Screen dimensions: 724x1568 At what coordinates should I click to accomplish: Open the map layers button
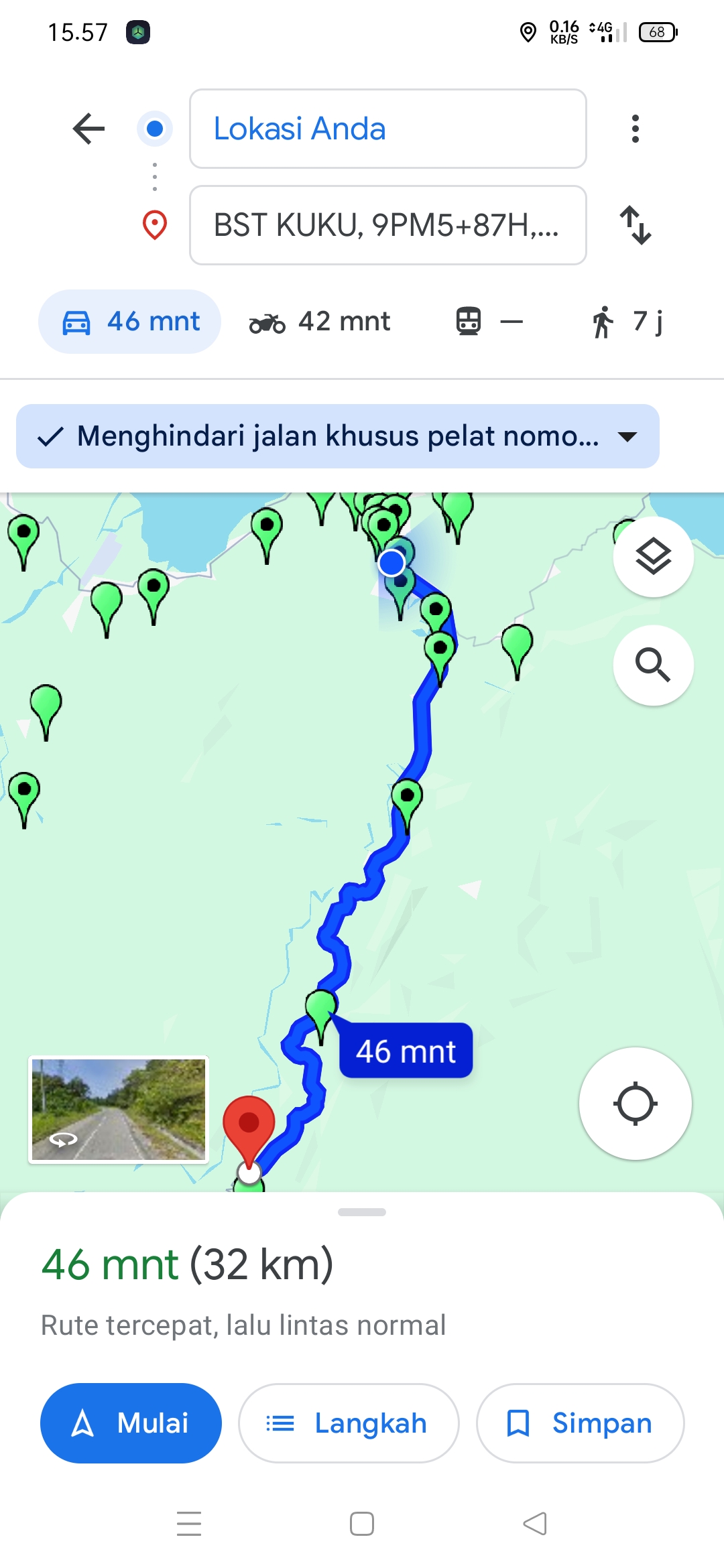tap(653, 557)
